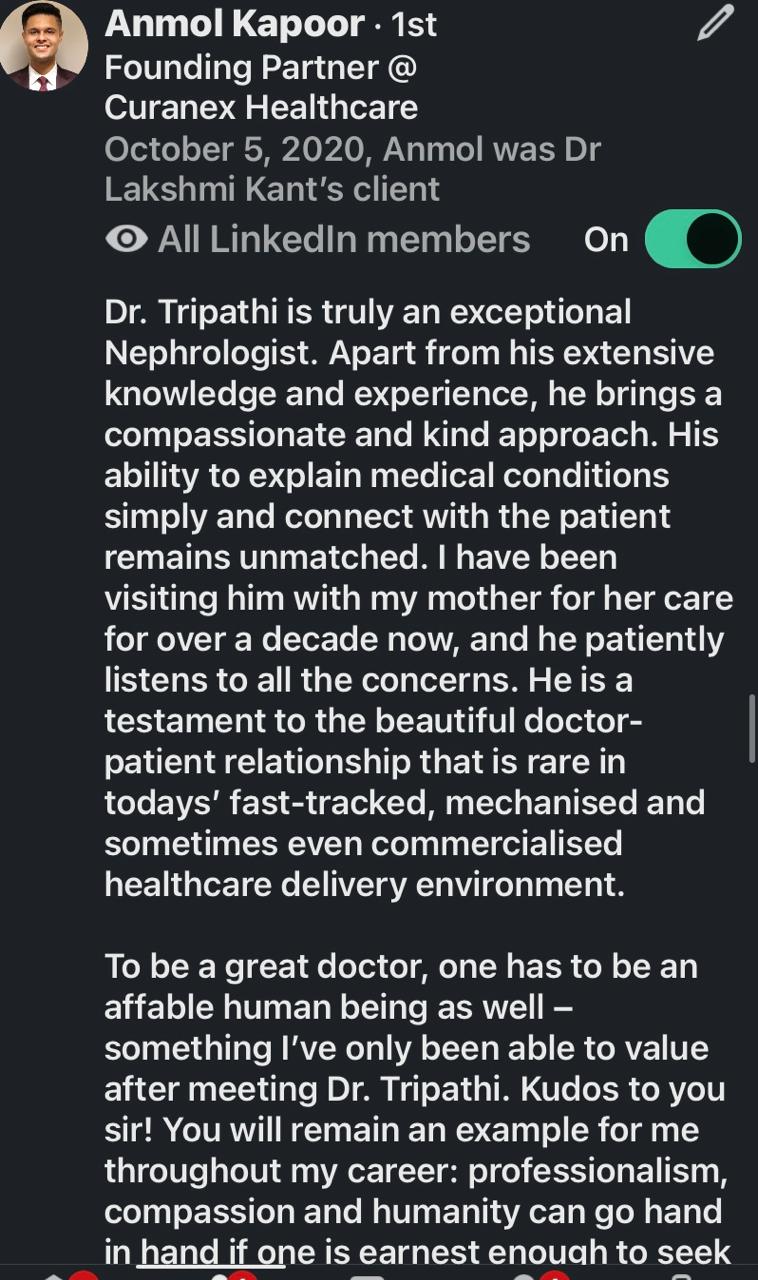The width and height of the screenshot is (758, 1280).
Task: Open Anmol Kapoor's profile photo
Action: coord(42,47)
